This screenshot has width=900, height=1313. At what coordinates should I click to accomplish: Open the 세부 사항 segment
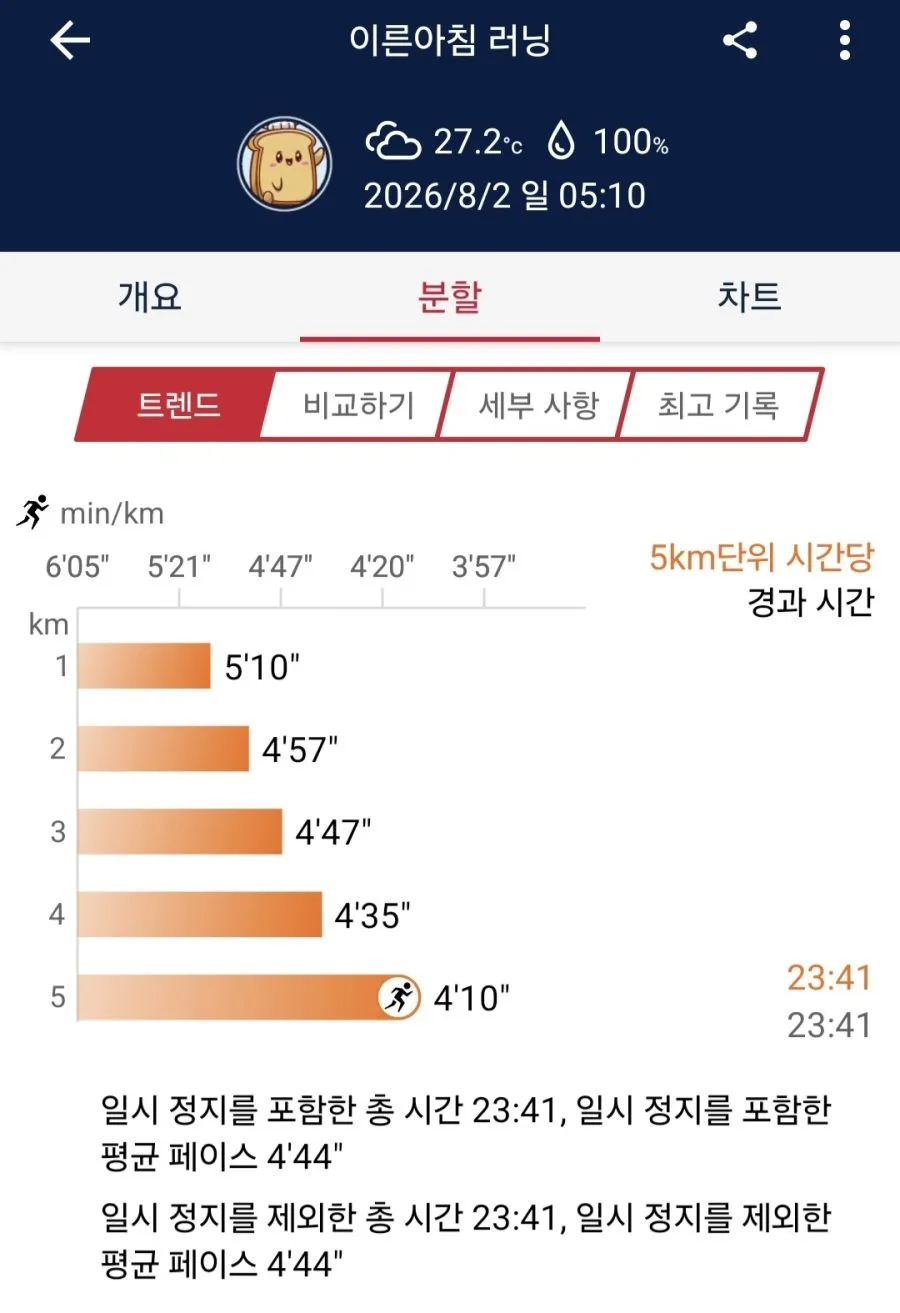pos(538,405)
